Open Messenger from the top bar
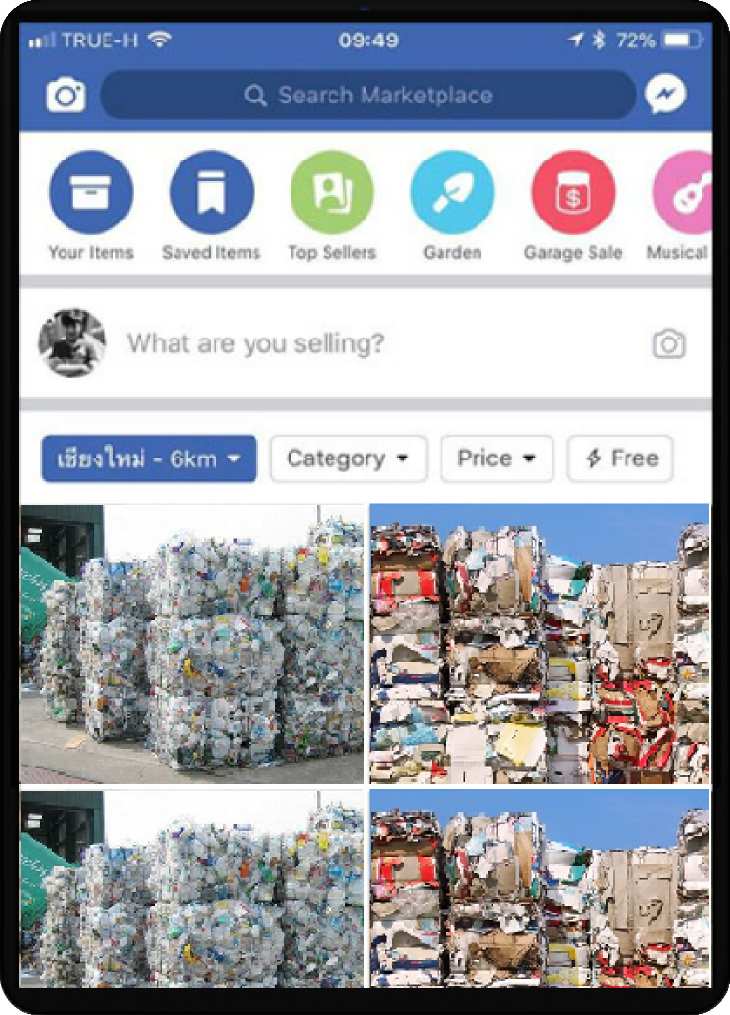Screen dimensions: 730x1015 click(x=665, y=96)
